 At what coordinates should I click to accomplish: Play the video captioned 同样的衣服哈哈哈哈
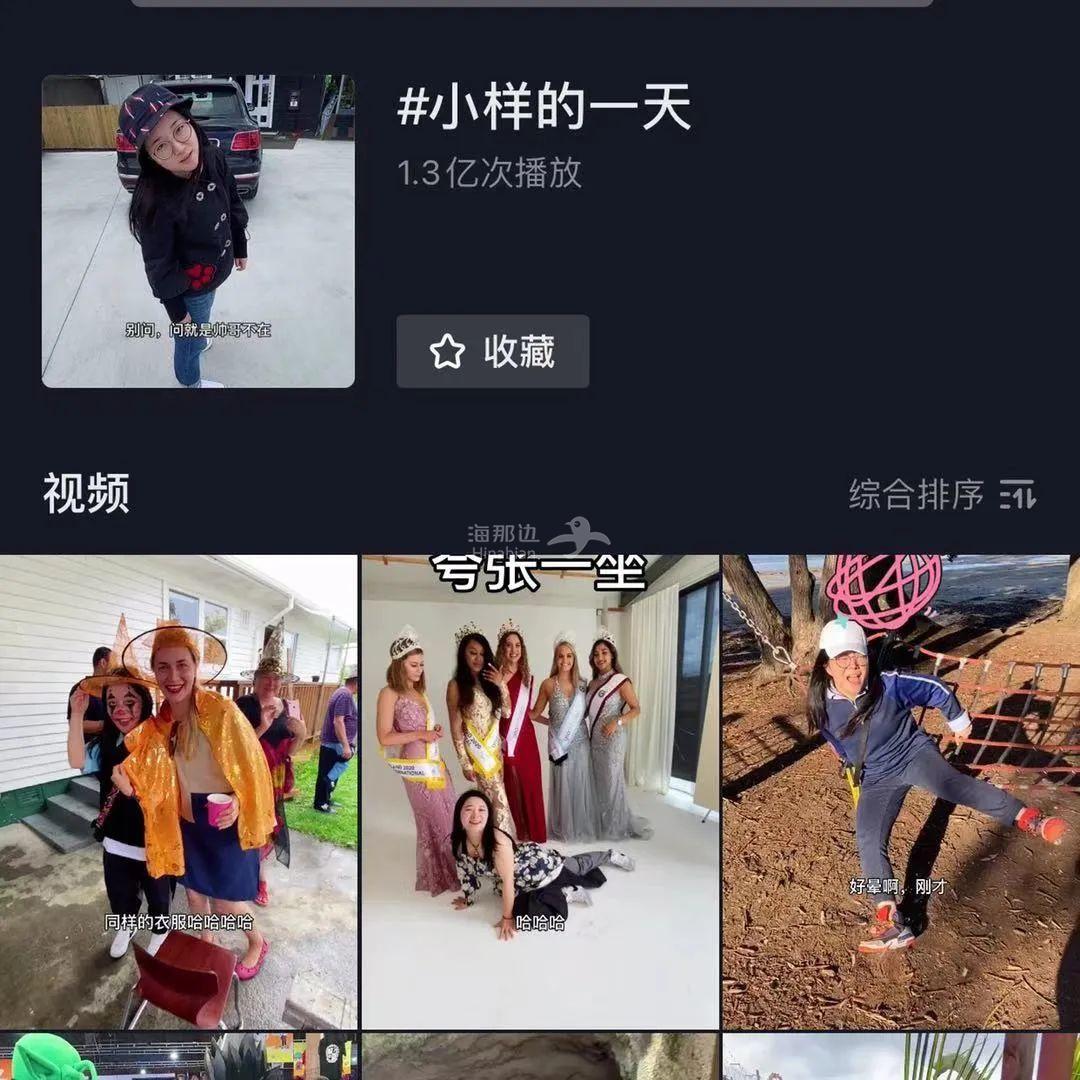click(x=178, y=790)
